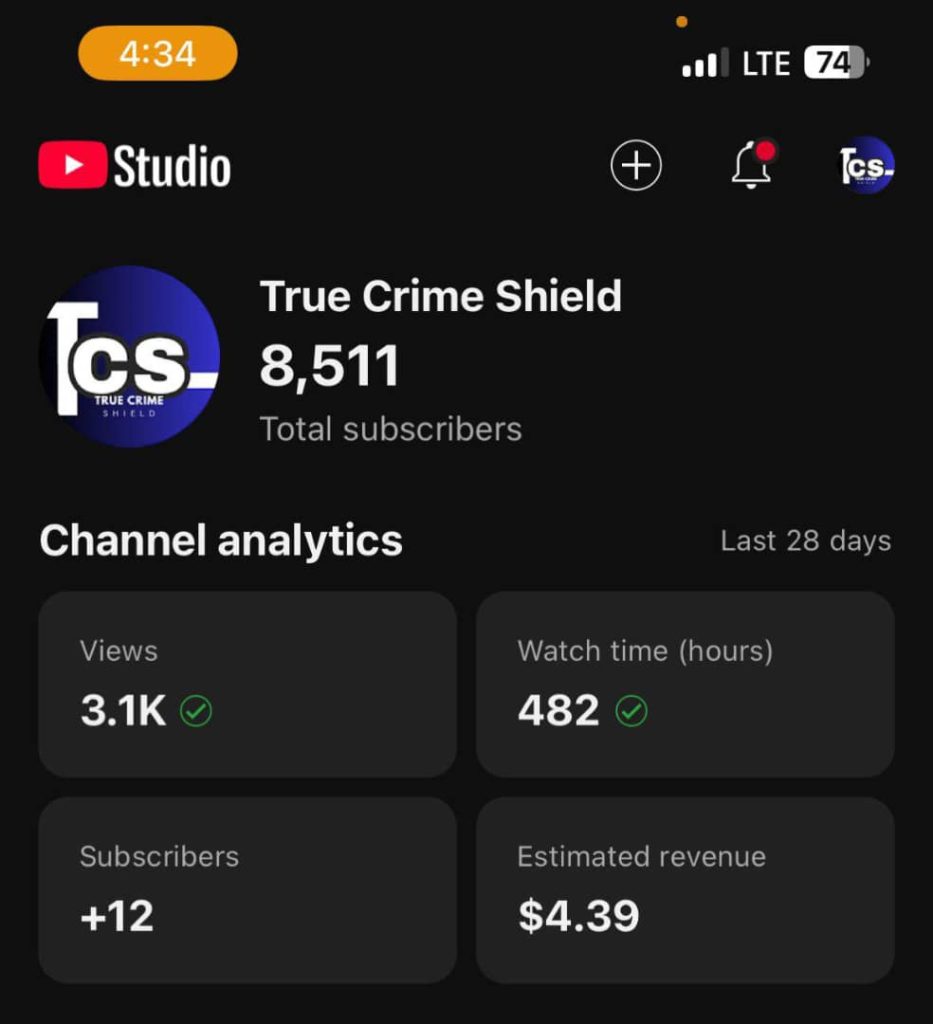
Task: Open the Watch time (hours) card
Action: 685,684
